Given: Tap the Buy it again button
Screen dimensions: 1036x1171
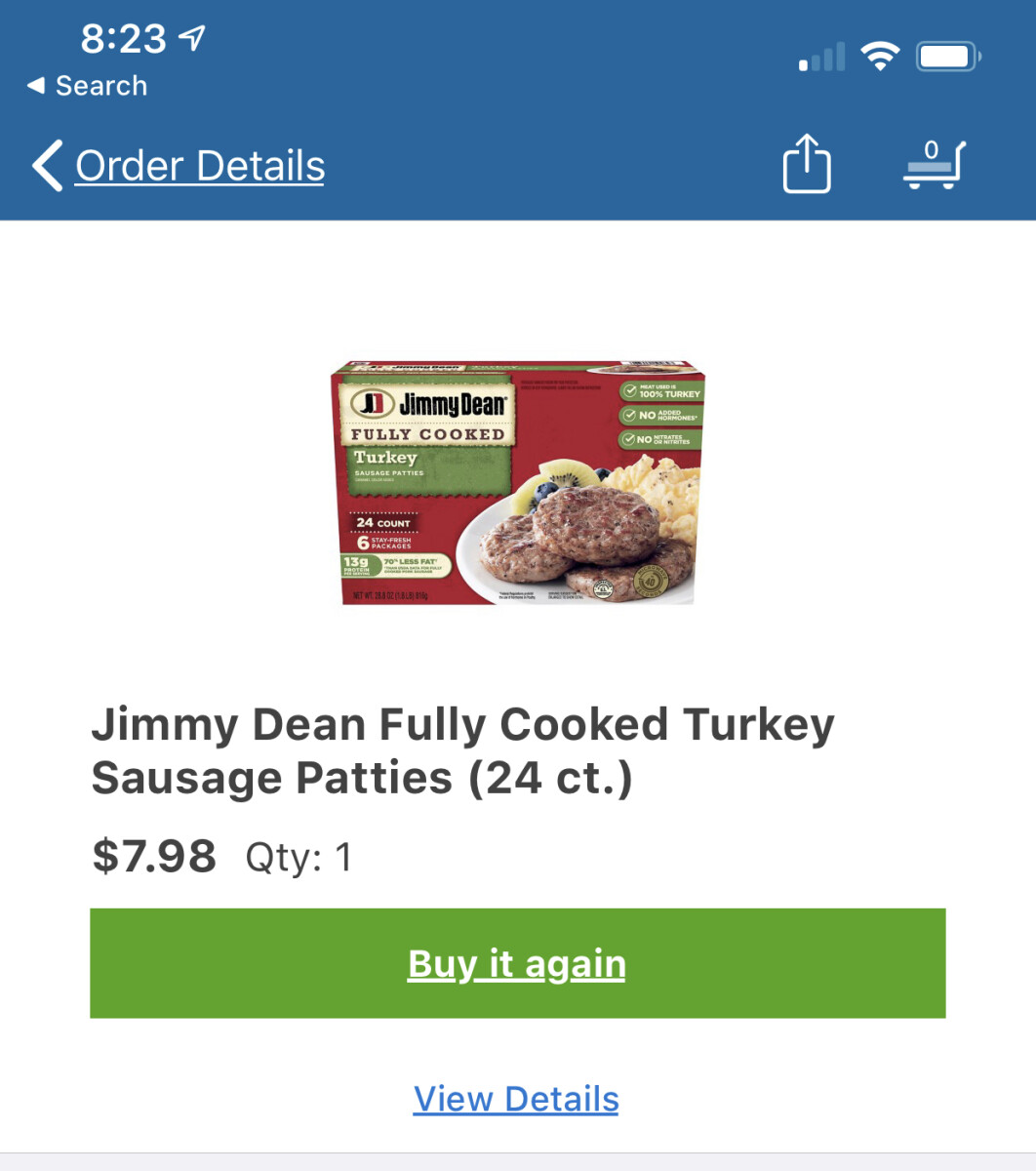Looking at the screenshot, I should tap(517, 963).
